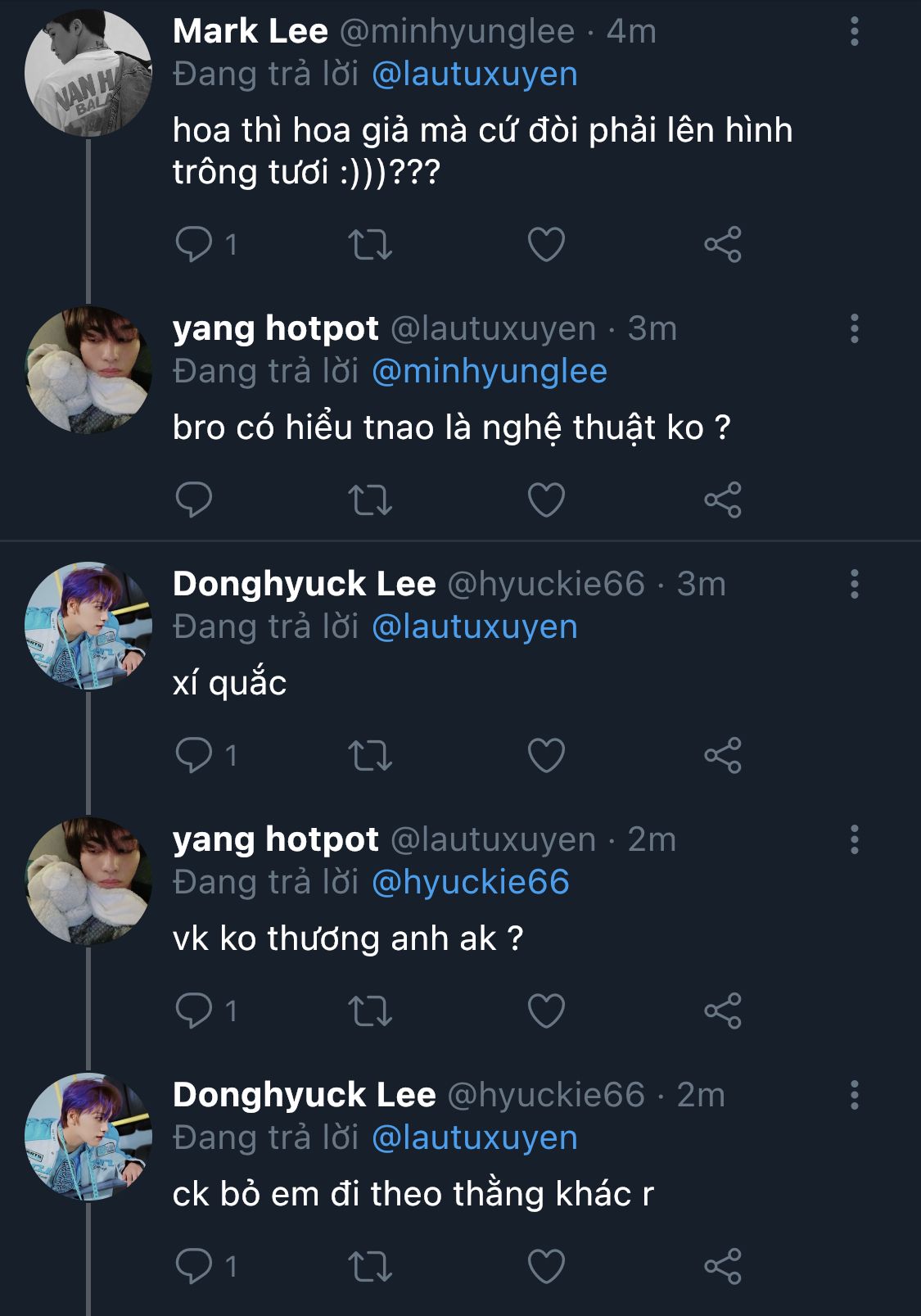
Task: Open Donghyuck Lee's avatar beside "xí quắc"
Action: point(88,626)
